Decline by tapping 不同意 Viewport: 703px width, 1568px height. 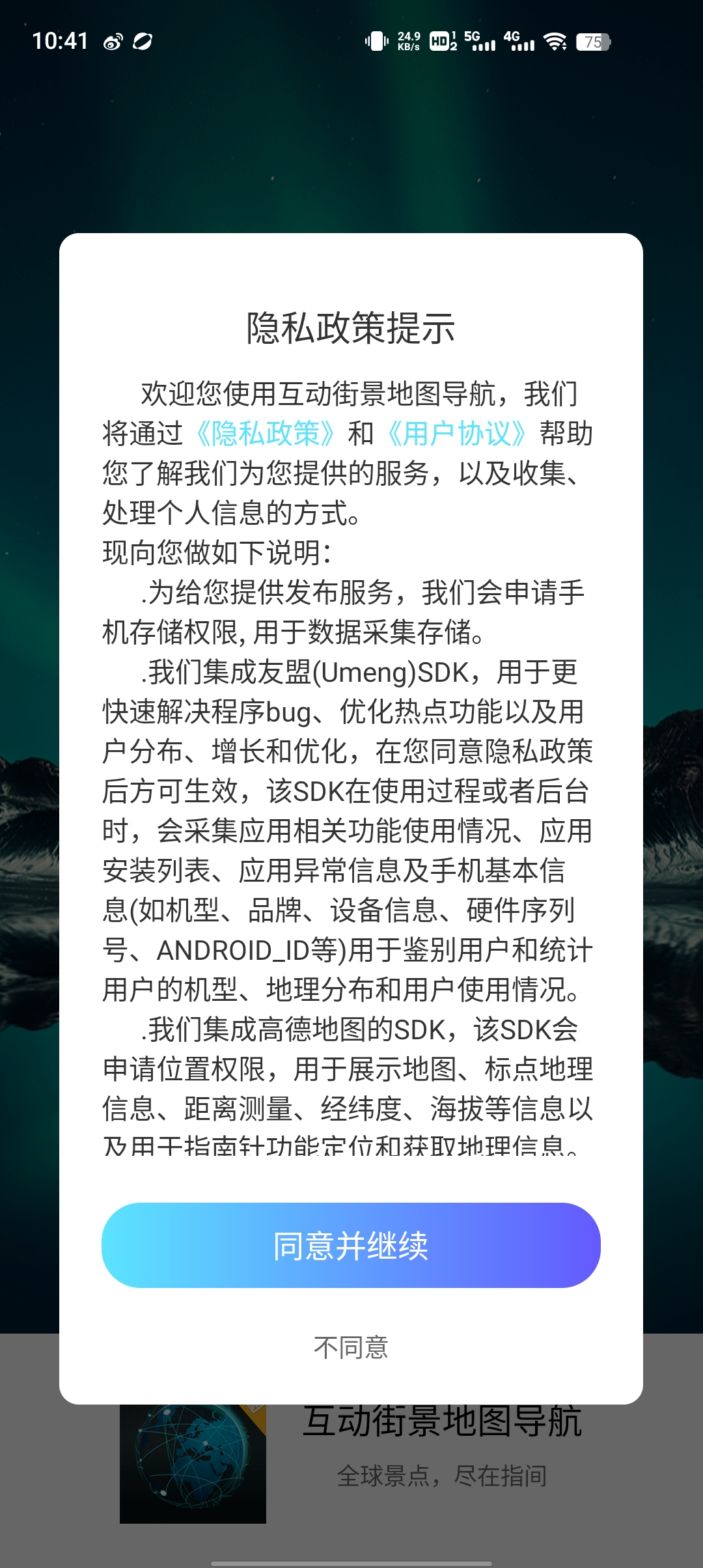pos(351,1347)
